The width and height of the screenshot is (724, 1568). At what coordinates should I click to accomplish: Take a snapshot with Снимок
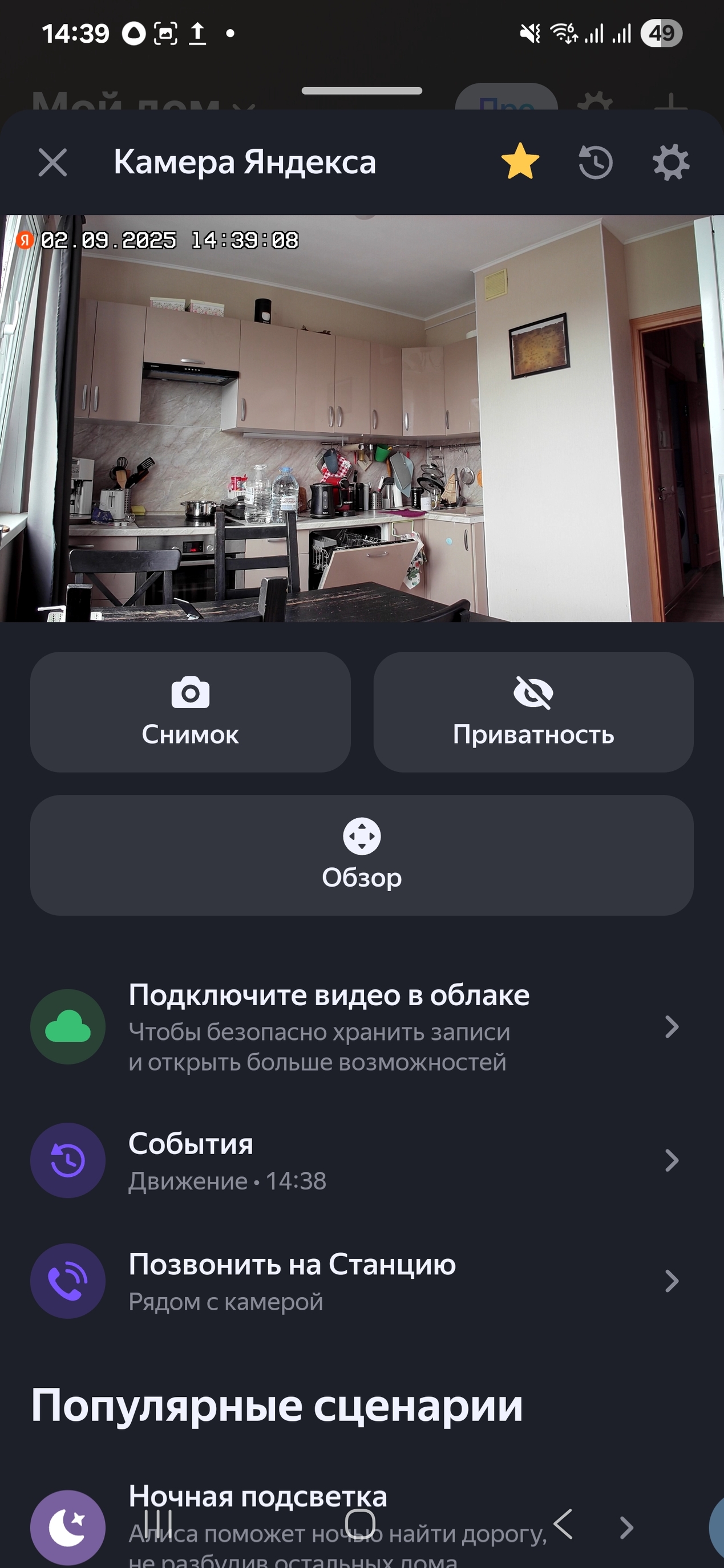[190, 712]
